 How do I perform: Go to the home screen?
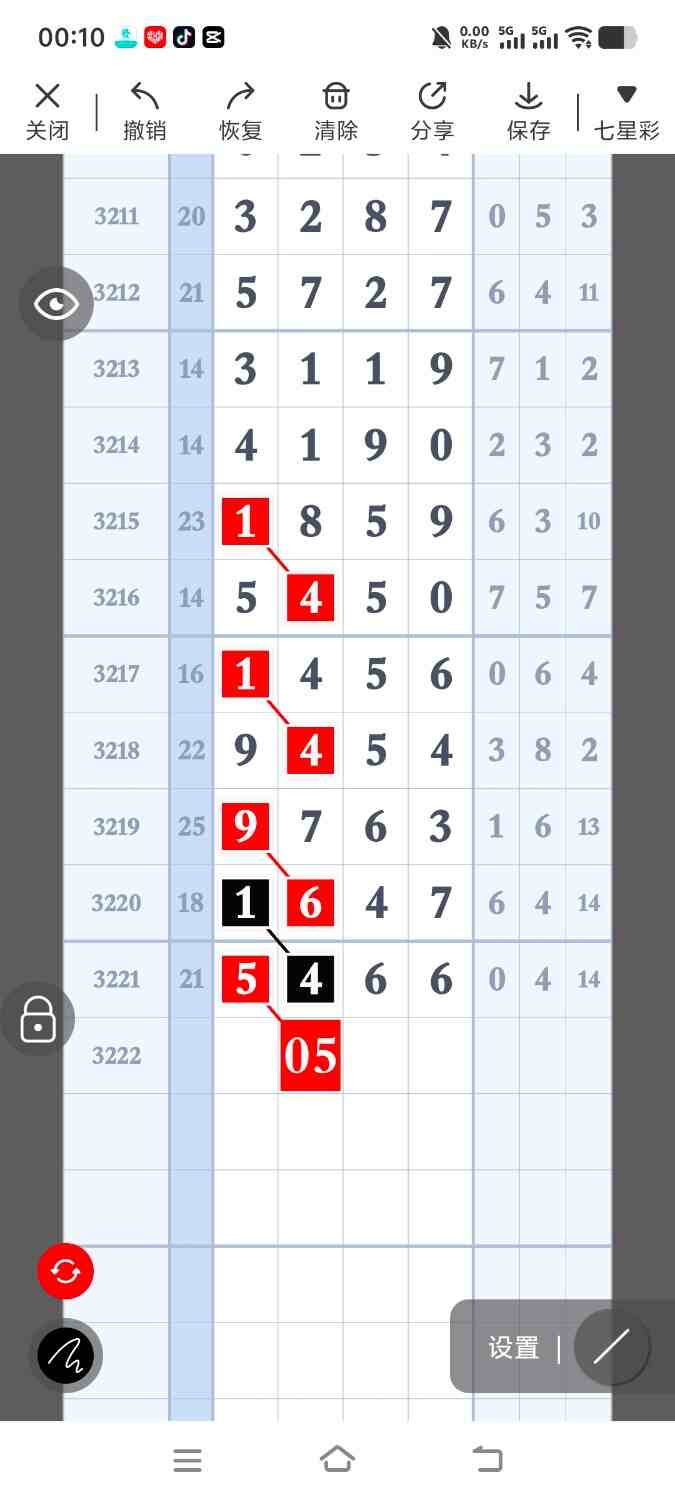tap(337, 1460)
